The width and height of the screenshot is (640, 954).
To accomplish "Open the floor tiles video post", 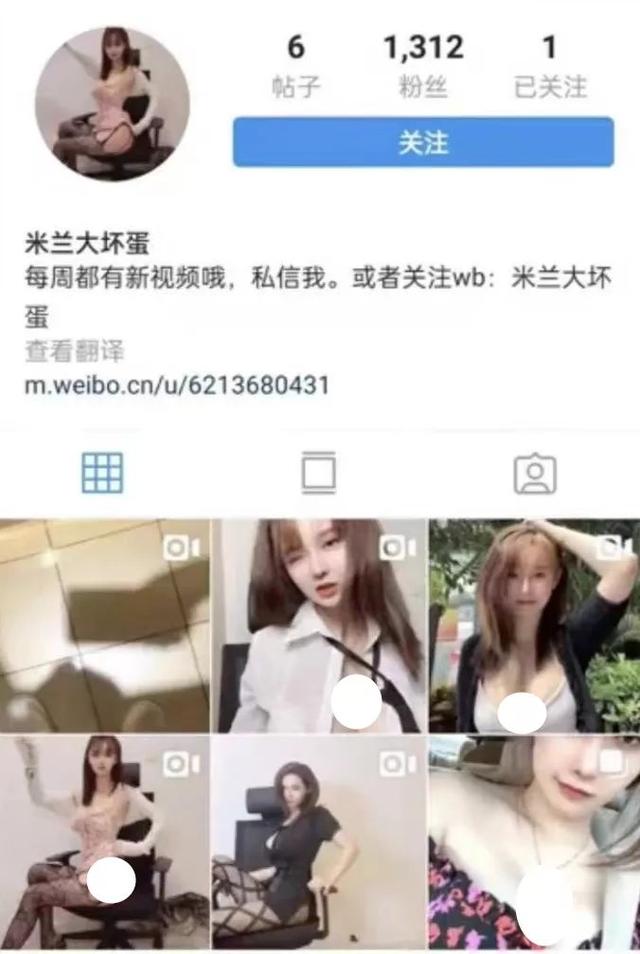I will coord(105,625).
